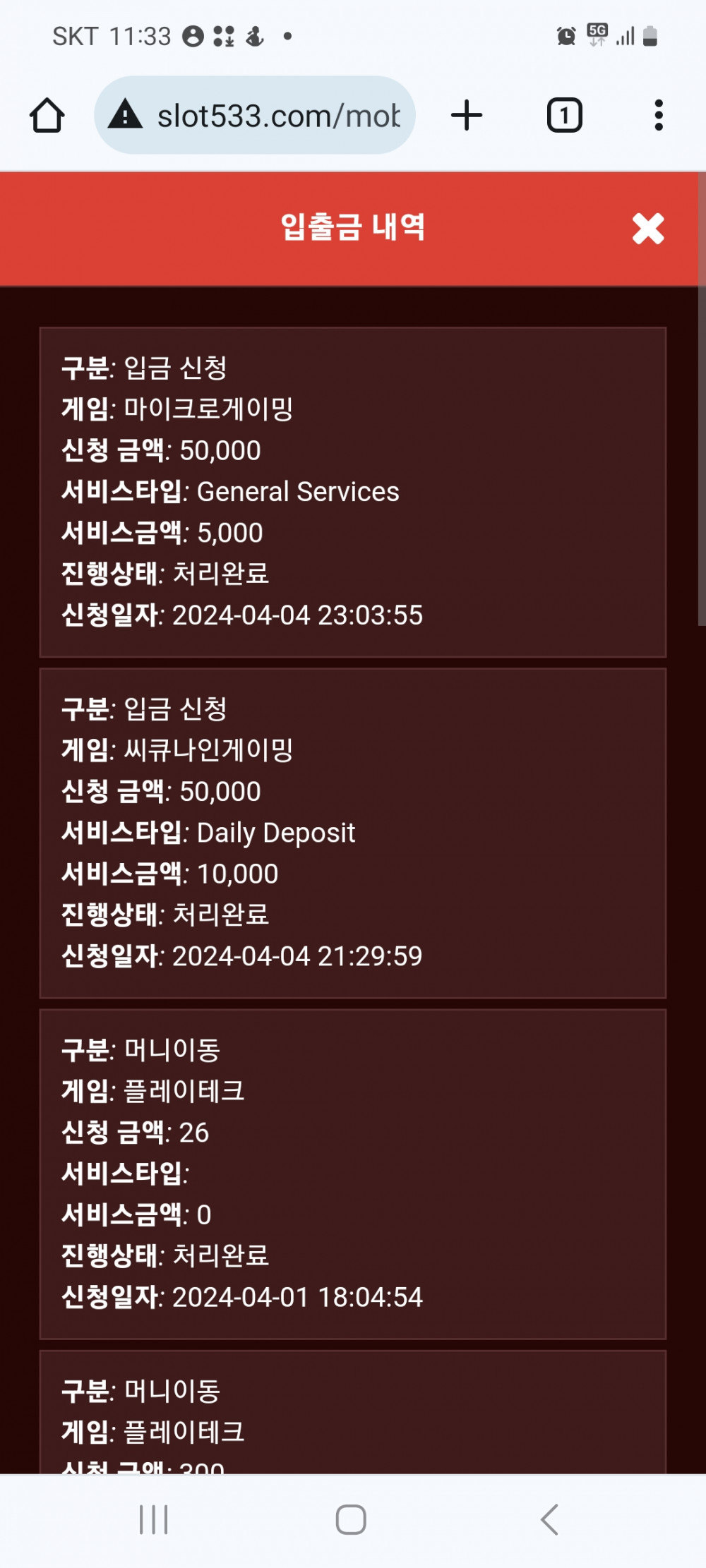Open the tab switcher
Viewport: 706px width, 1568px height.
click(564, 116)
